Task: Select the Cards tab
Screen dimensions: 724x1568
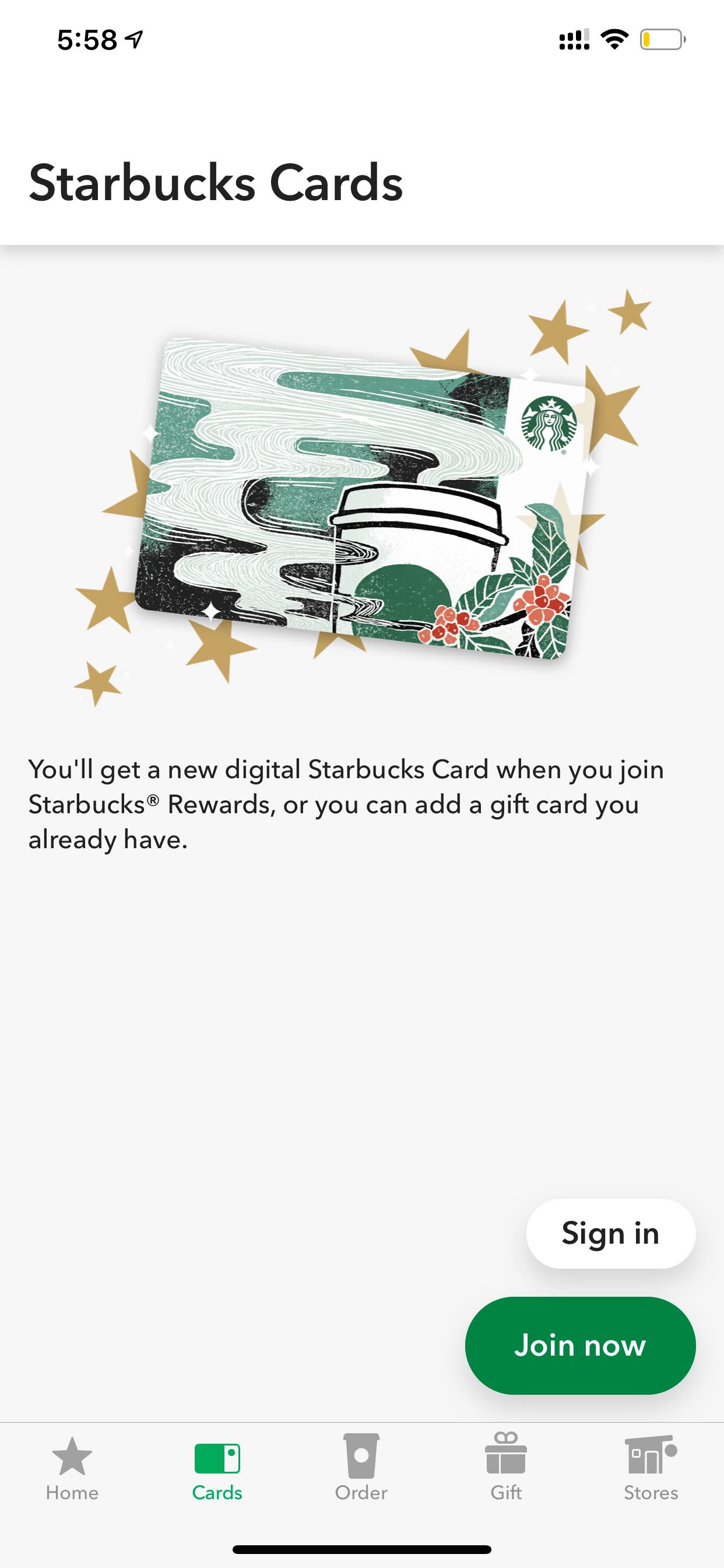Action: pos(217,1468)
